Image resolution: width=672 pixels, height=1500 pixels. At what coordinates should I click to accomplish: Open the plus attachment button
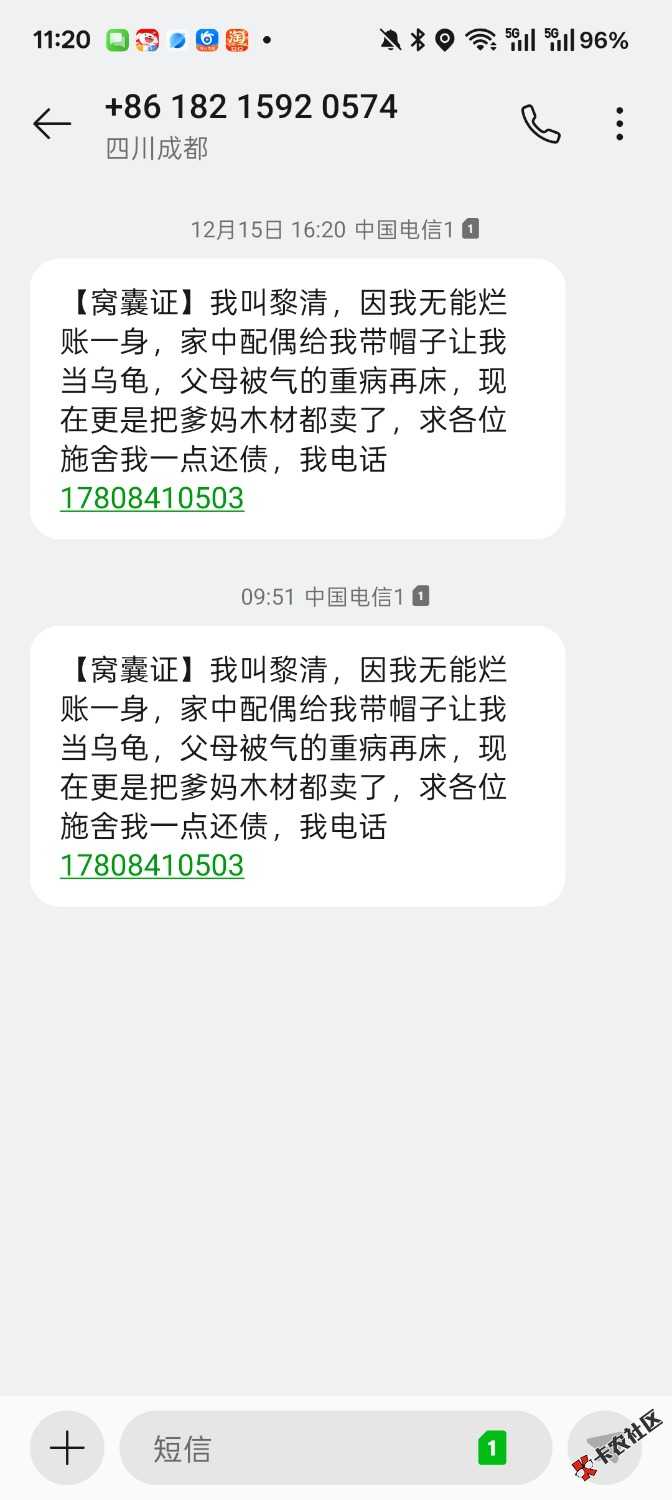click(x=67, y=1447)
